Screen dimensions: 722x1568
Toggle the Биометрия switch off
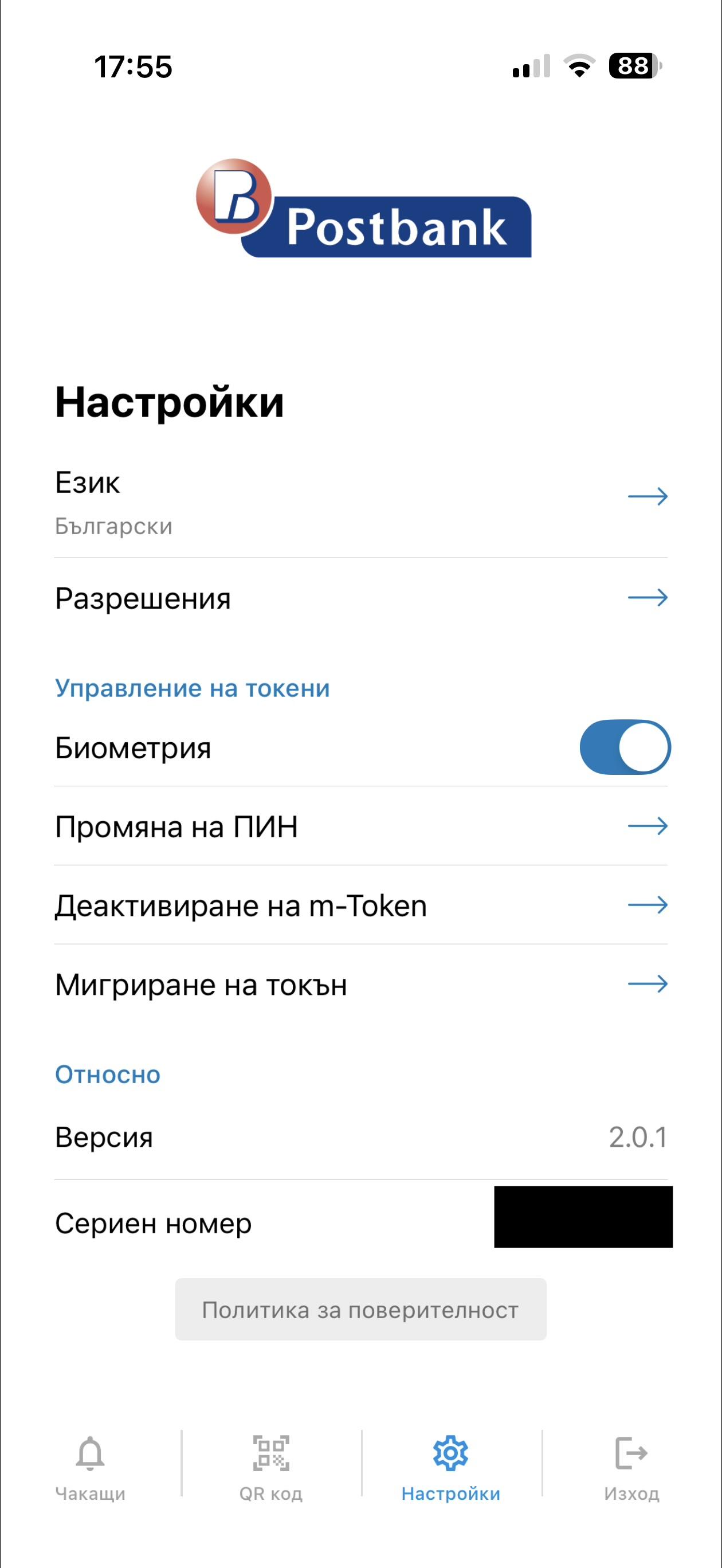625,747
